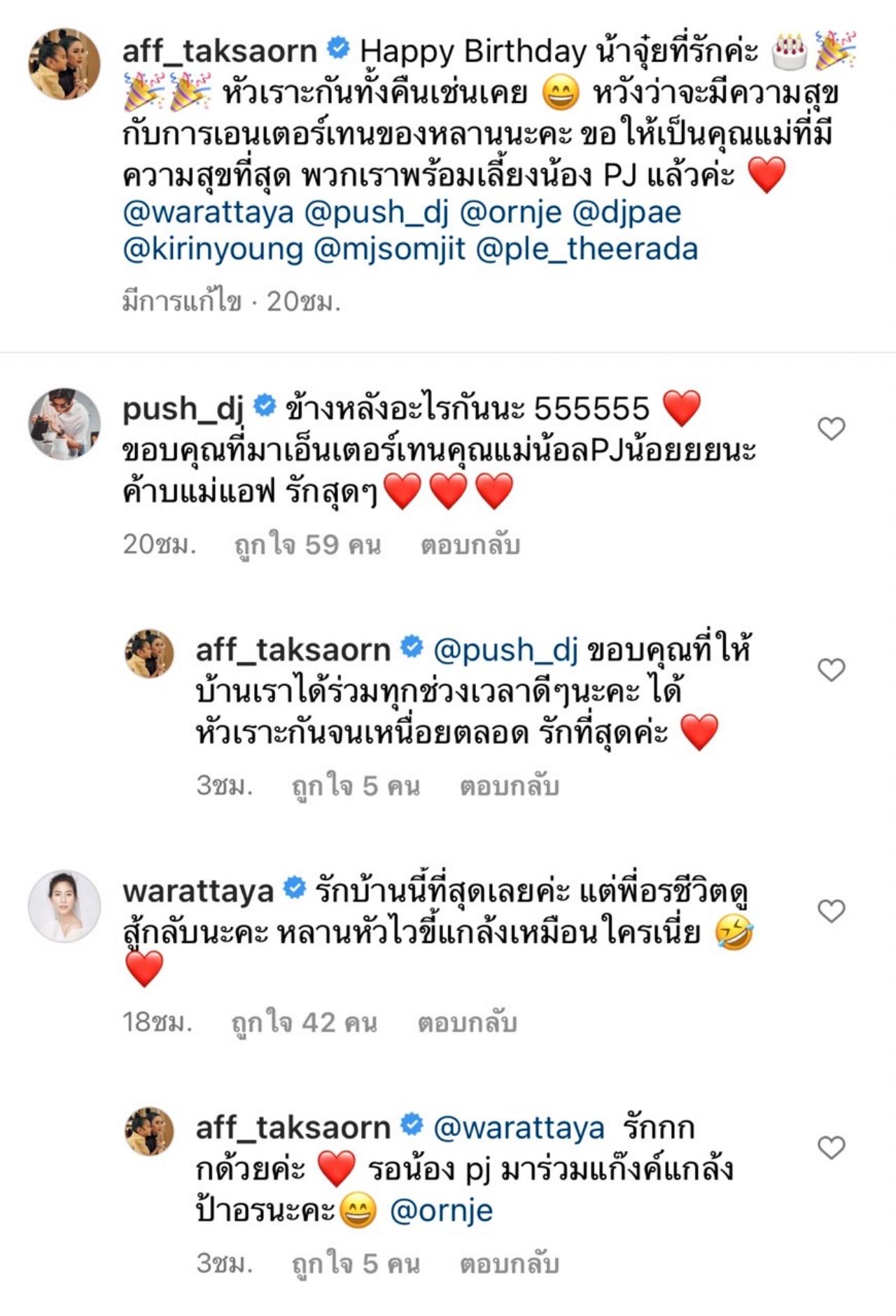The height and width of the screenshot is (1316, 896).
Task: Open push_dj username on his comment
Action: point(183,409)
